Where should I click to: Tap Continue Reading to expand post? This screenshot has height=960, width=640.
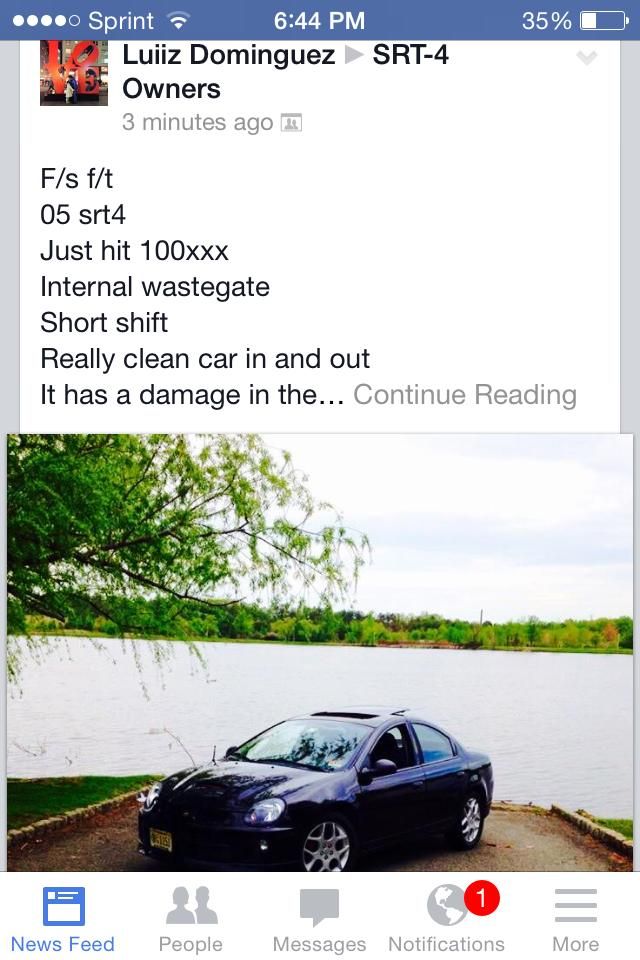[464, 395]
